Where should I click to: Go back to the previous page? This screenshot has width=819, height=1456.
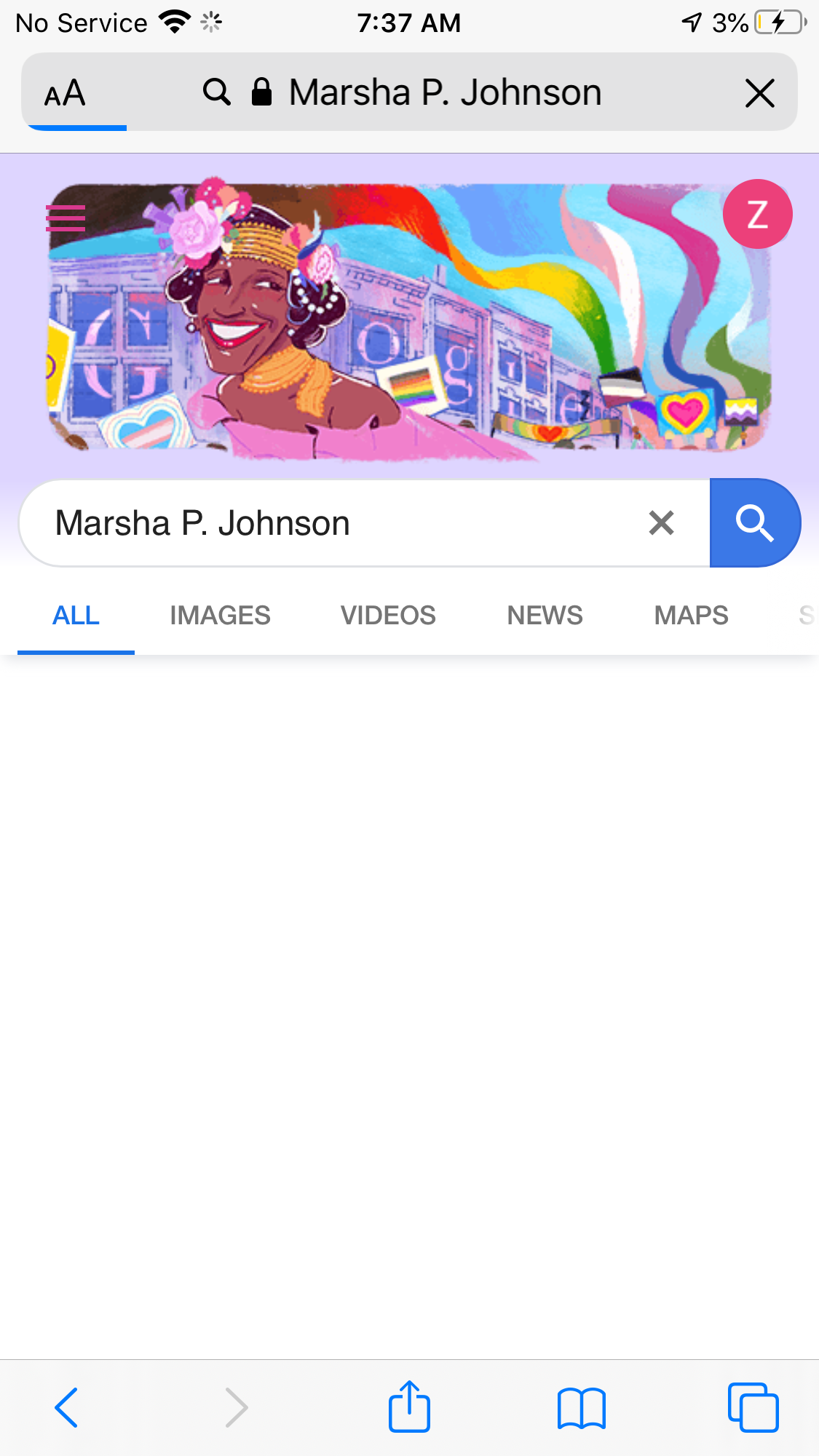66,1407
